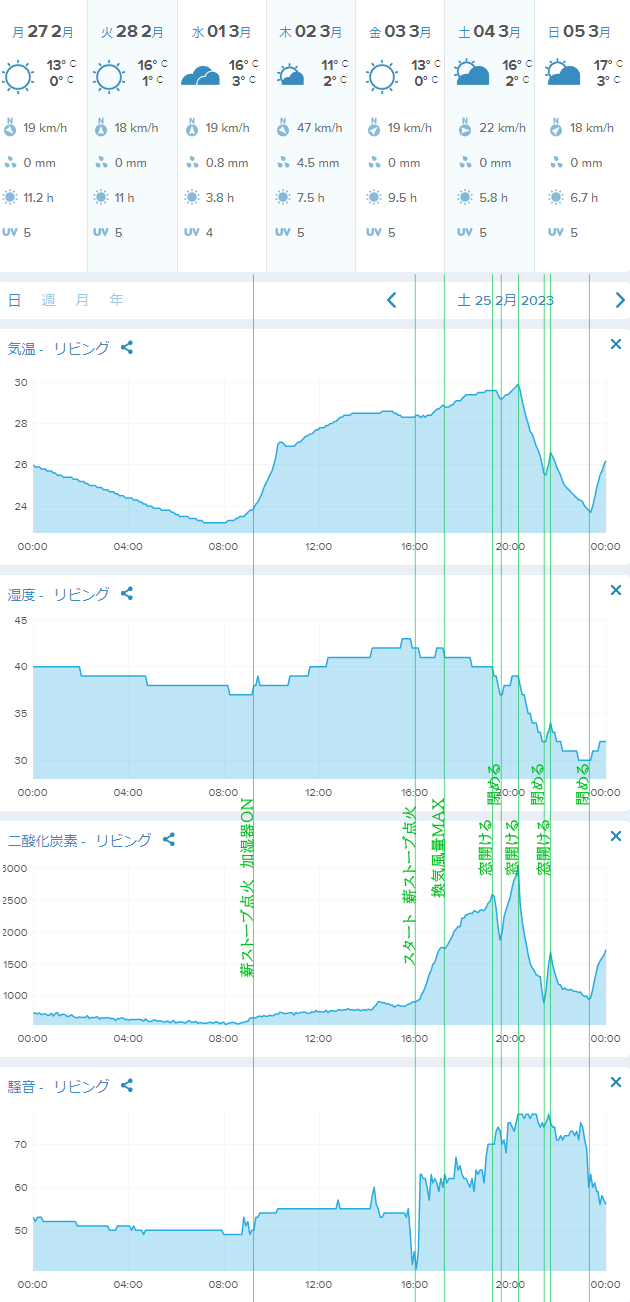
Task: Close the 二酸化炭素 リビング graph
Action: [x=616, y=836]
